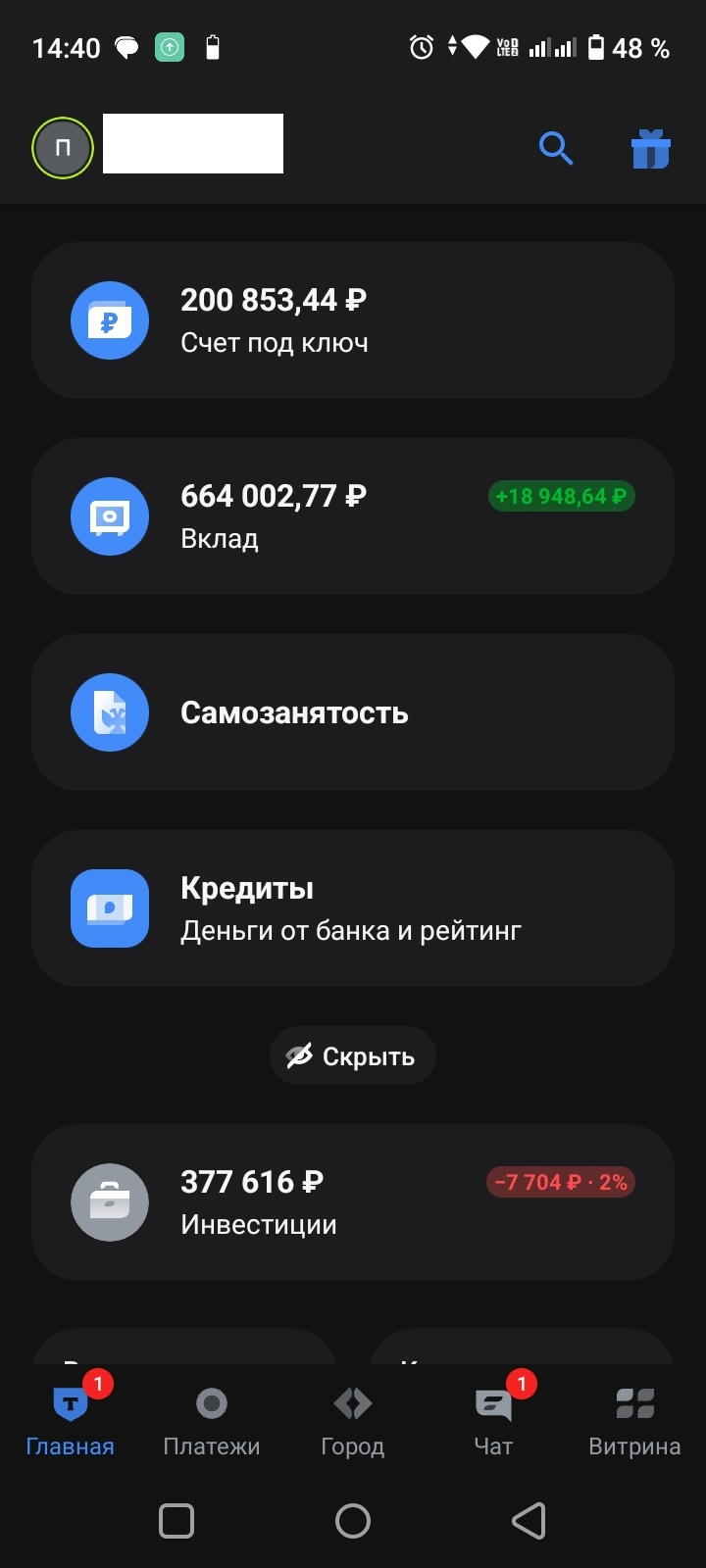The width and height of the screenshot is (706, 1568).
Task: Open the Вклад deposit card
Action: 353,516
